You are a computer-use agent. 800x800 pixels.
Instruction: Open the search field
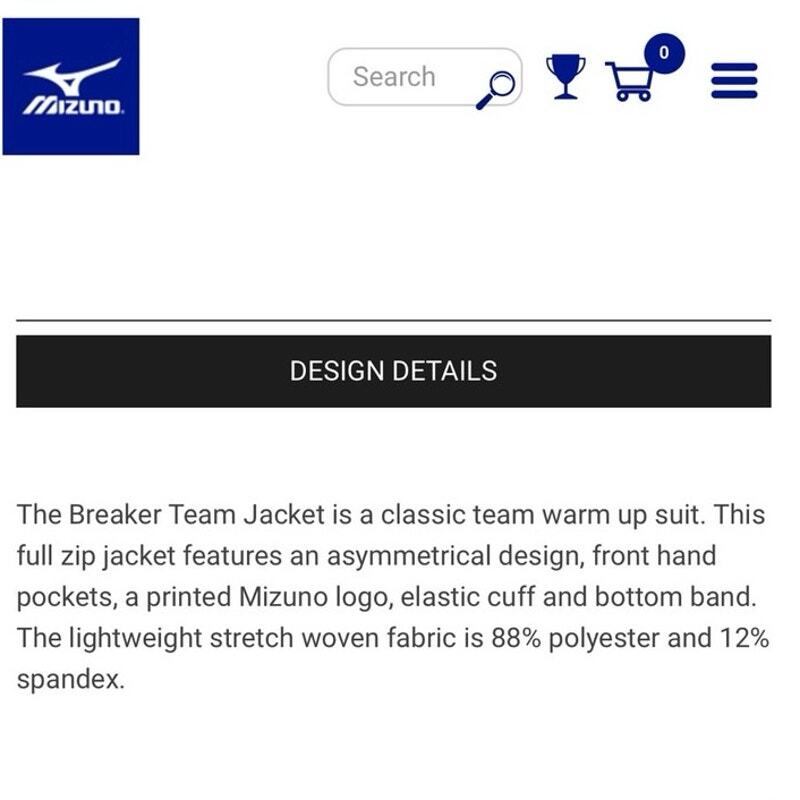(x=400, y=77)
